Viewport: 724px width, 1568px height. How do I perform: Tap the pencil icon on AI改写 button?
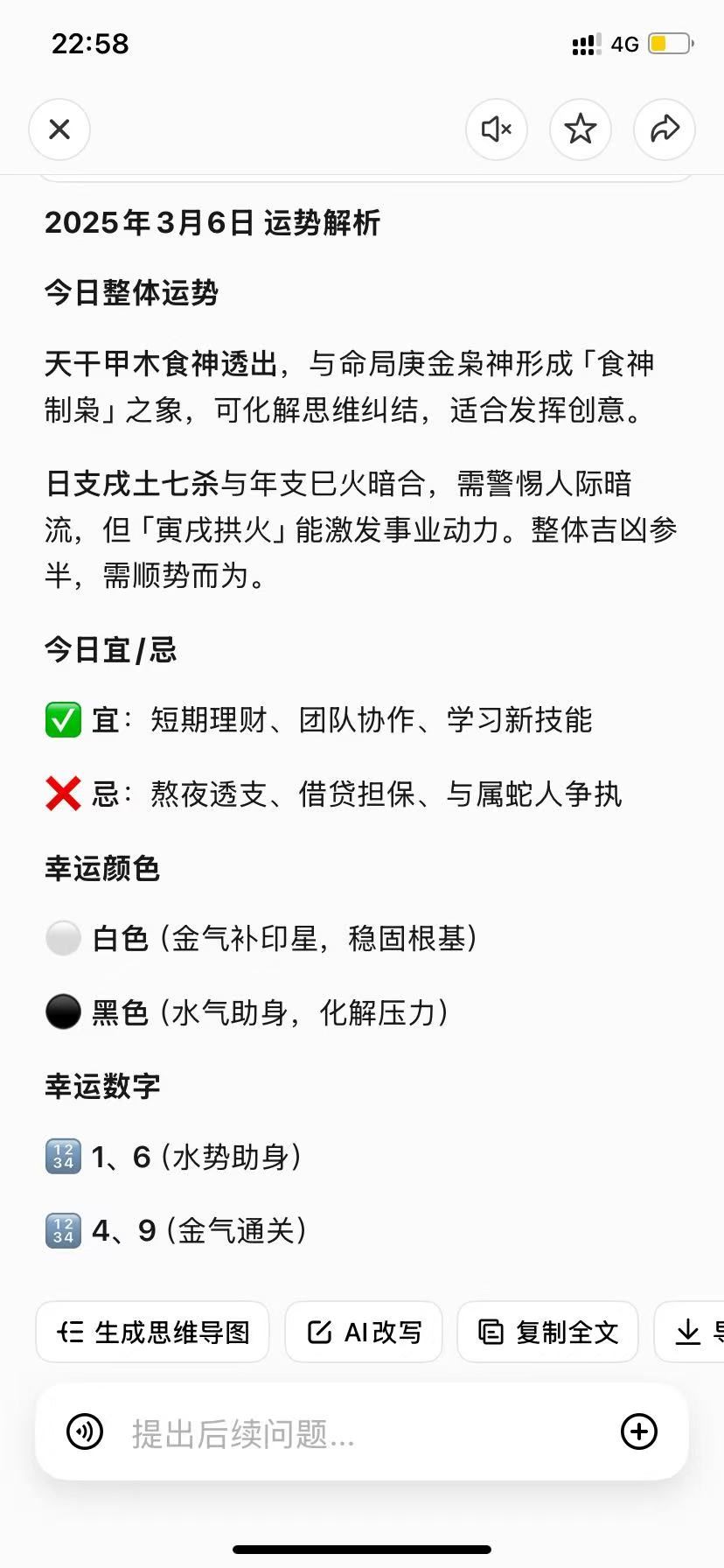(321, 1331)
